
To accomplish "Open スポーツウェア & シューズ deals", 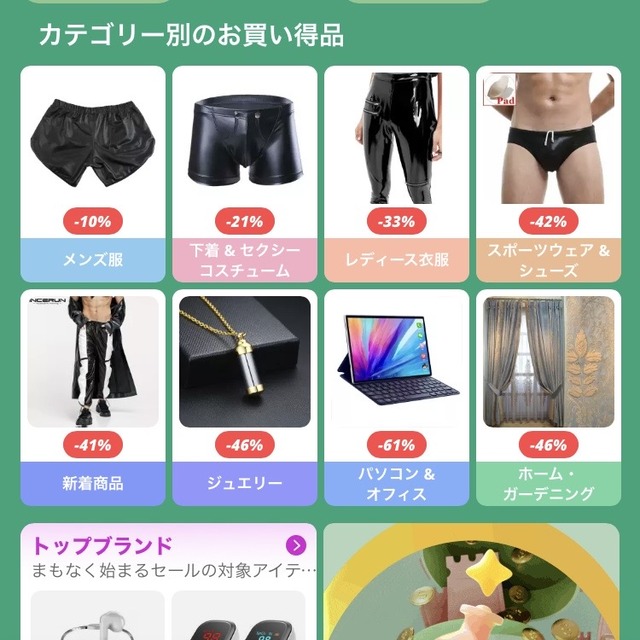I will tap(548, 174).
